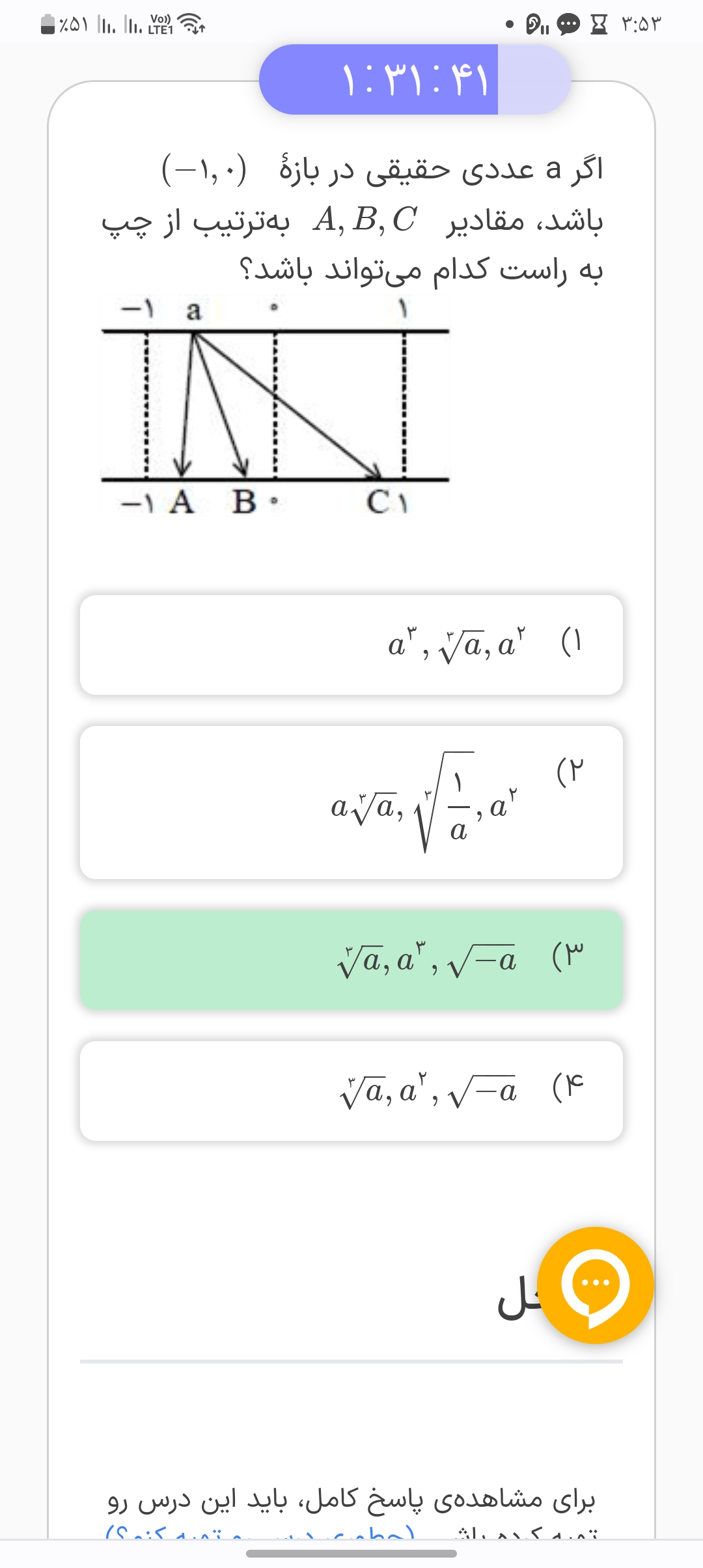Choose answer option 2 with the fraction root
This screenshot has height=1568, width=703.
point(351,802)
